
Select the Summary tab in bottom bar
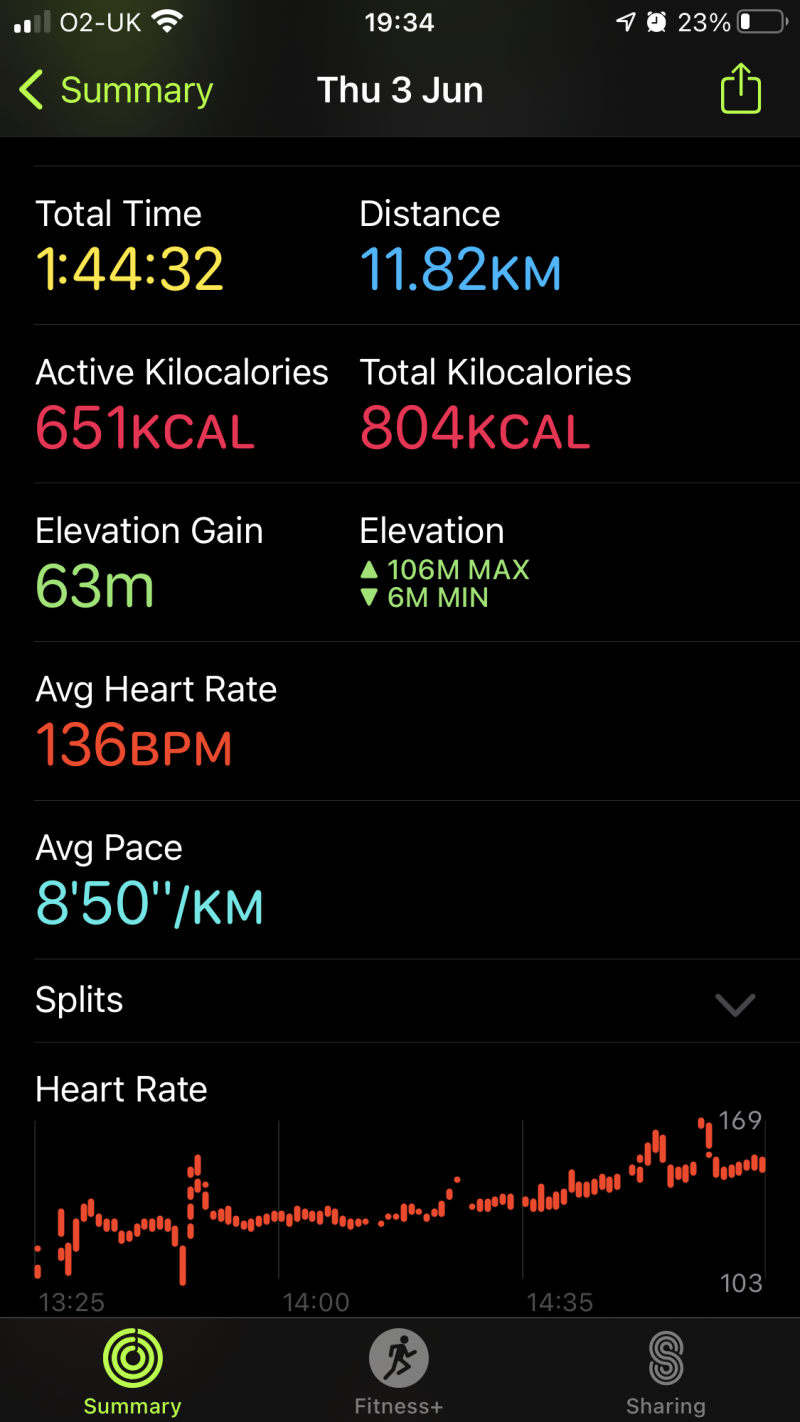click(x=132, y=1374)
